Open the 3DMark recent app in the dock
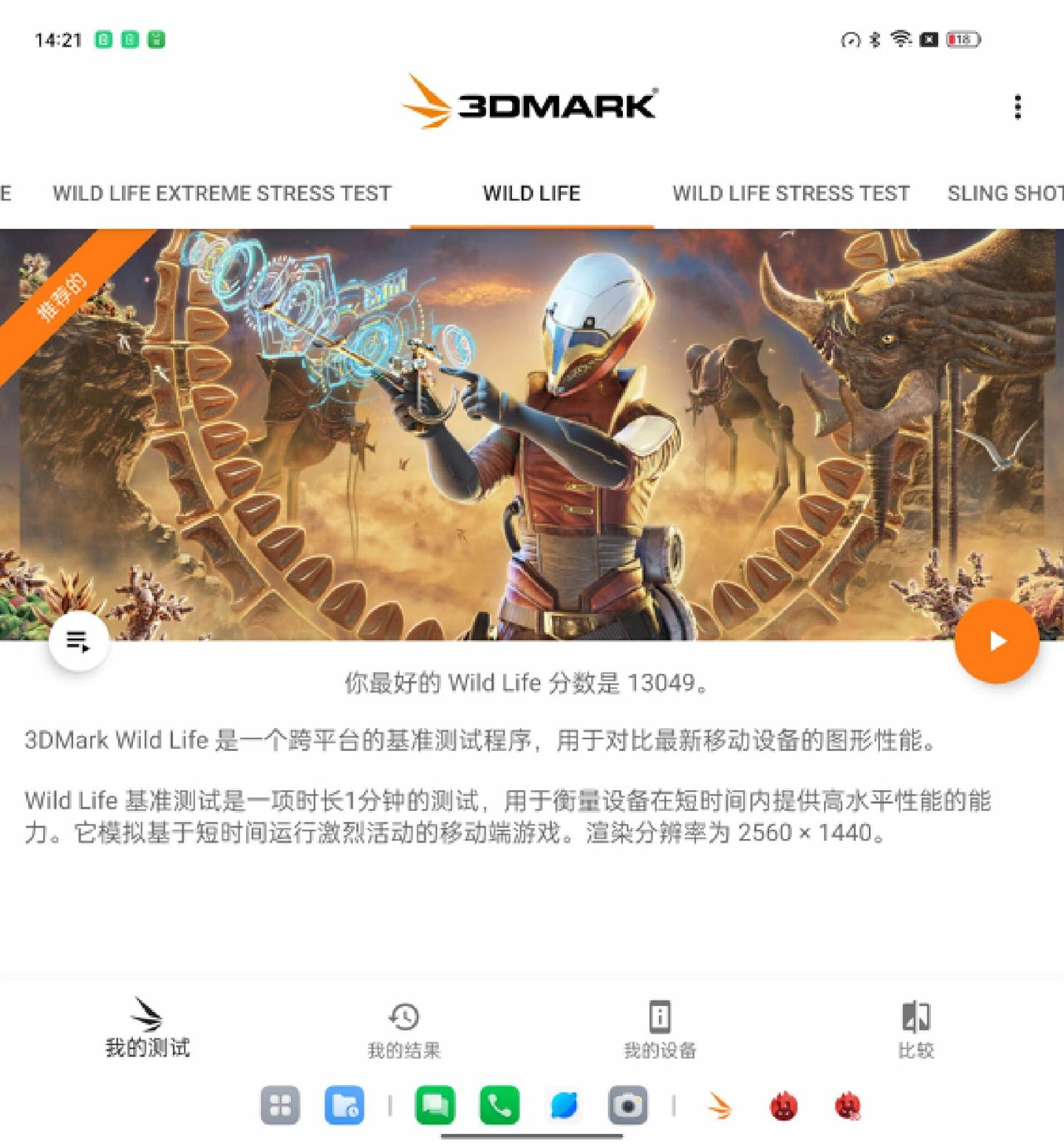Viewport: 1064px width, 1145px height. click(x=719, y=1106)
